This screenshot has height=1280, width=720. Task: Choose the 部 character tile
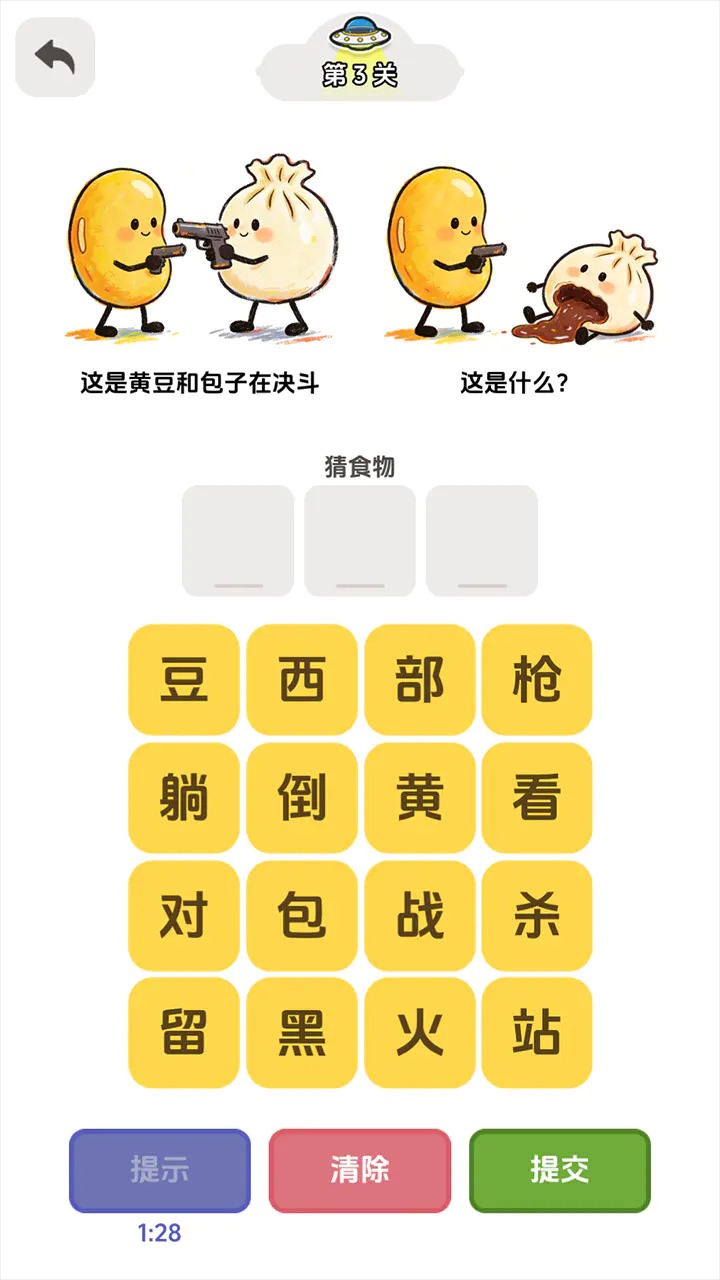pyautogui.click(x=420, y=680)
